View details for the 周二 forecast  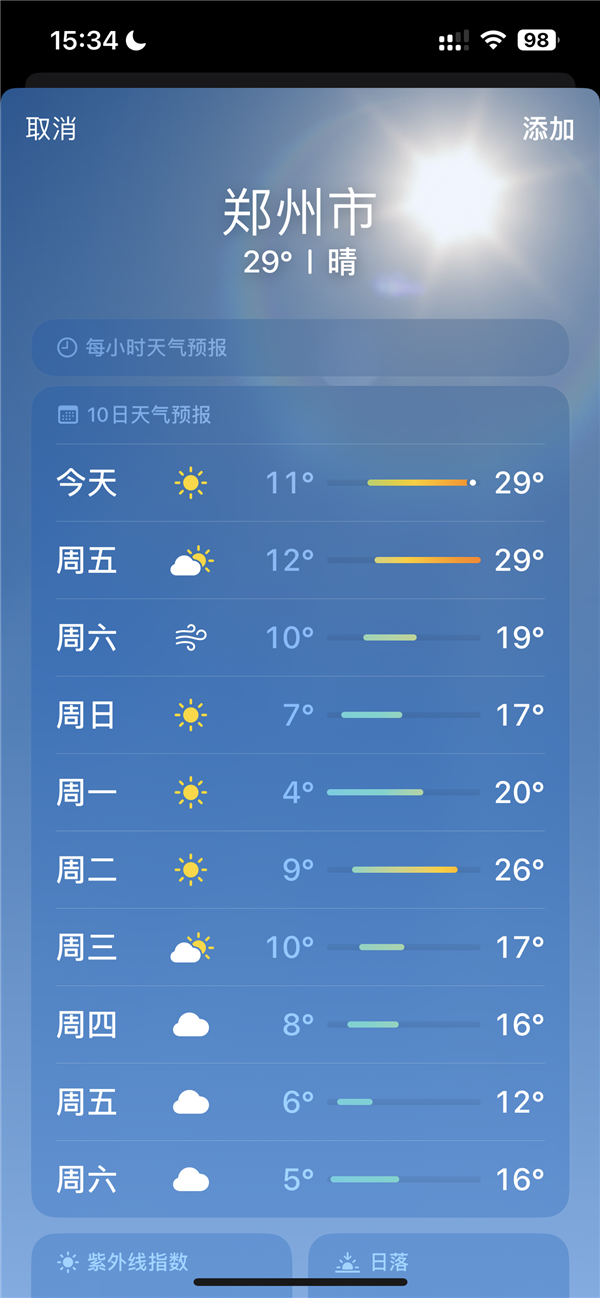[x=300, y=870]
